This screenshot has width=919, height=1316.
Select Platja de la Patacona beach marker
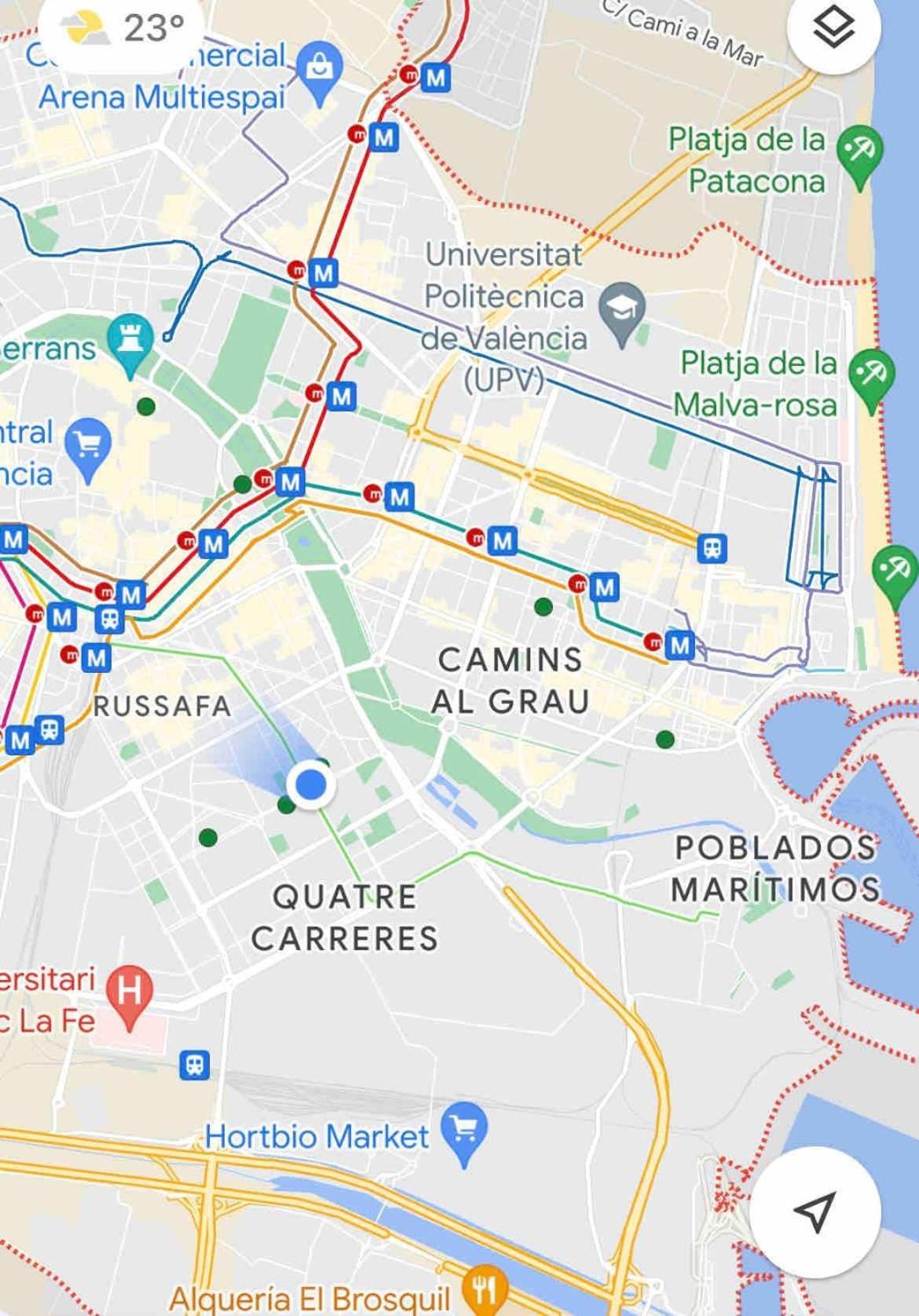(x=859, y=152)
